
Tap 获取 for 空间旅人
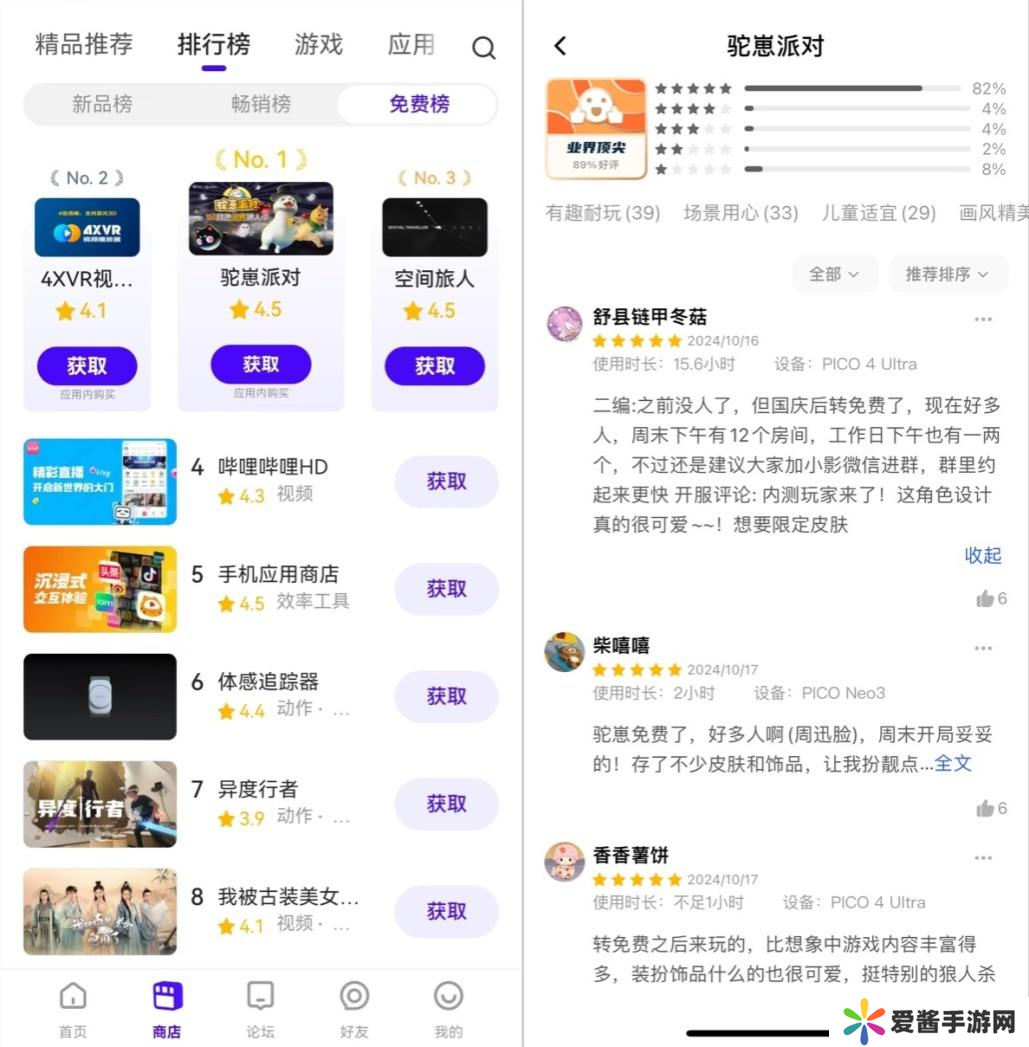435,366
